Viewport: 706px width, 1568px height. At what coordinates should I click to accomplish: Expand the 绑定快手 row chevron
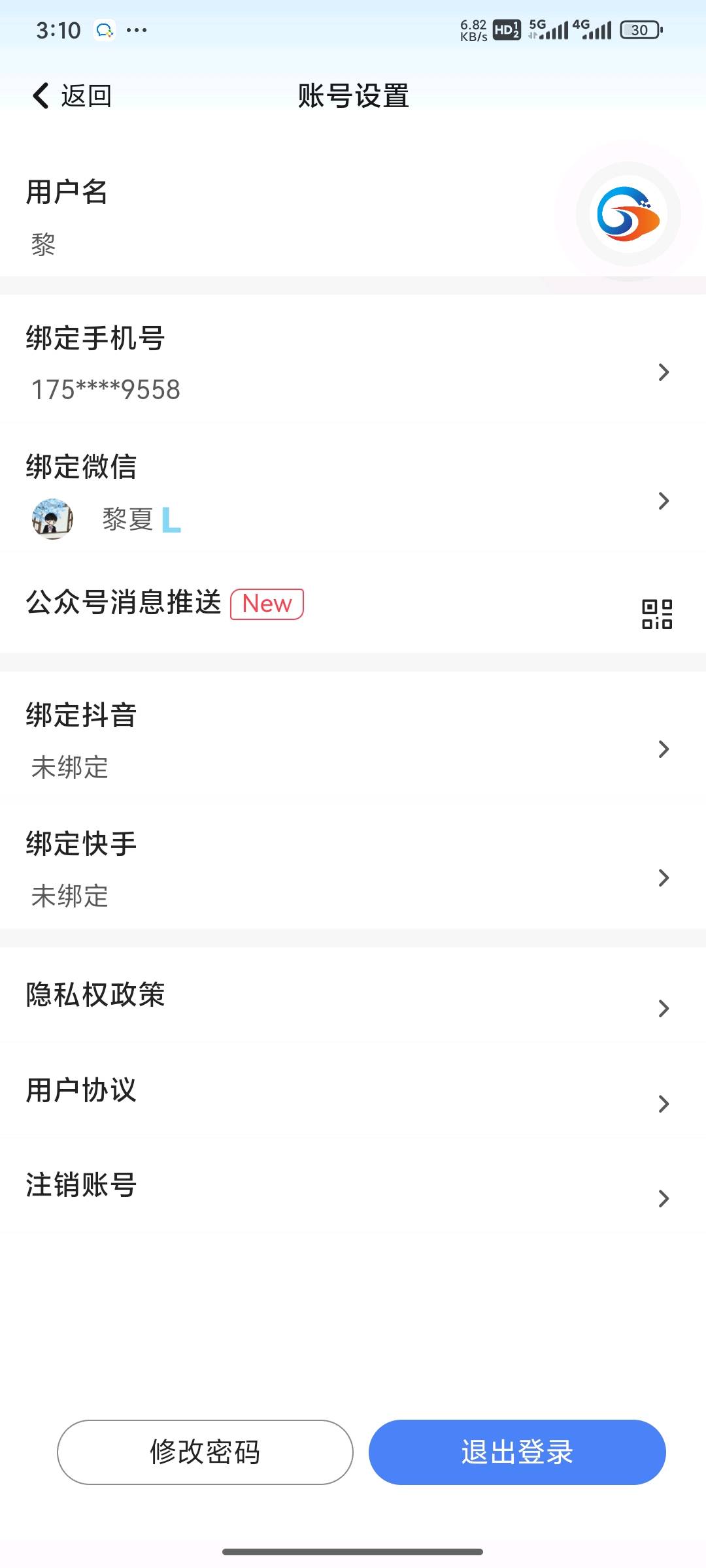(665, 878)
